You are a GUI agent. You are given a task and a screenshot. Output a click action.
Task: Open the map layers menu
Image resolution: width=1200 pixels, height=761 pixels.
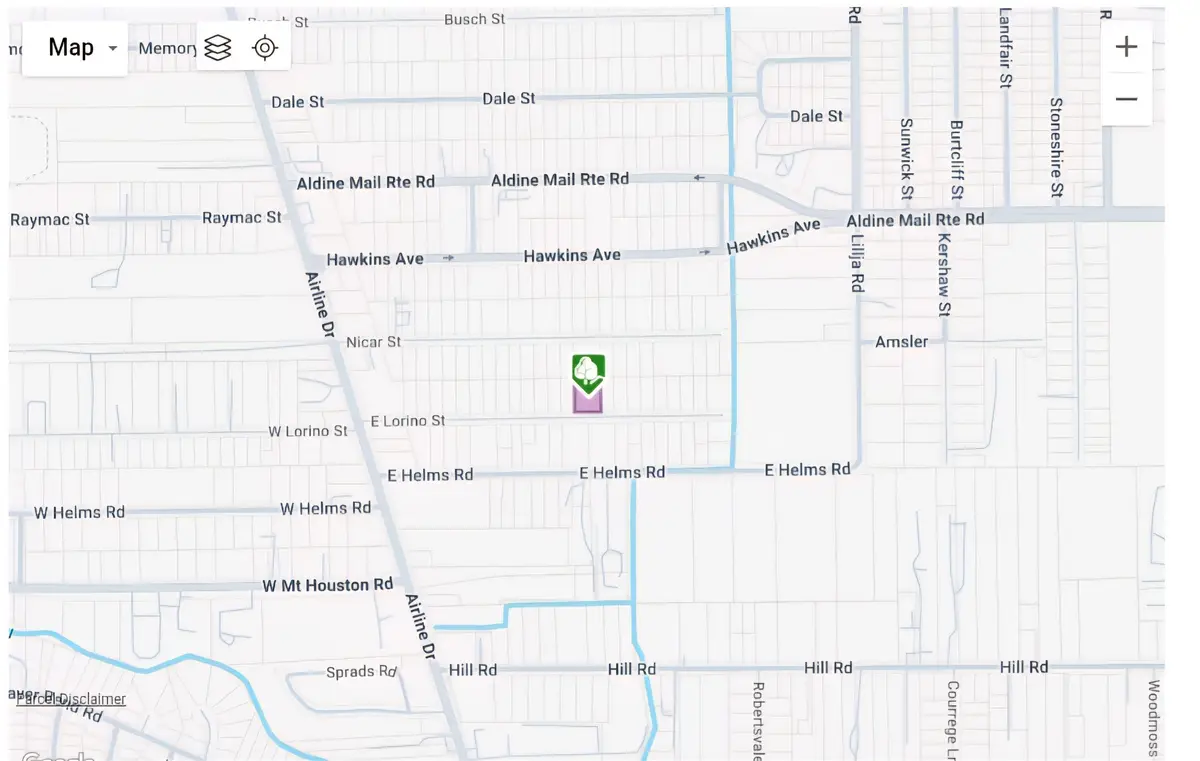tap(218, 48)
